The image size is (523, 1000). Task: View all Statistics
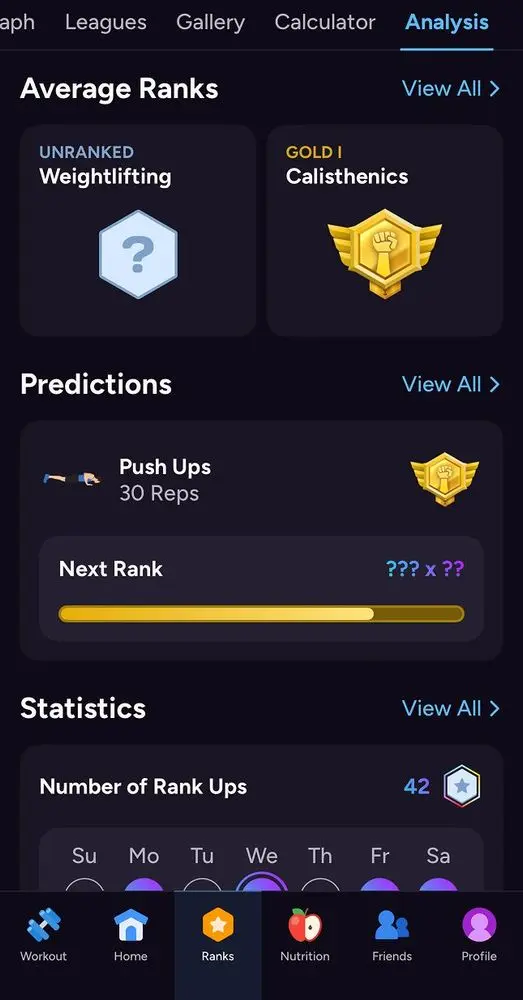click(451, 709)
